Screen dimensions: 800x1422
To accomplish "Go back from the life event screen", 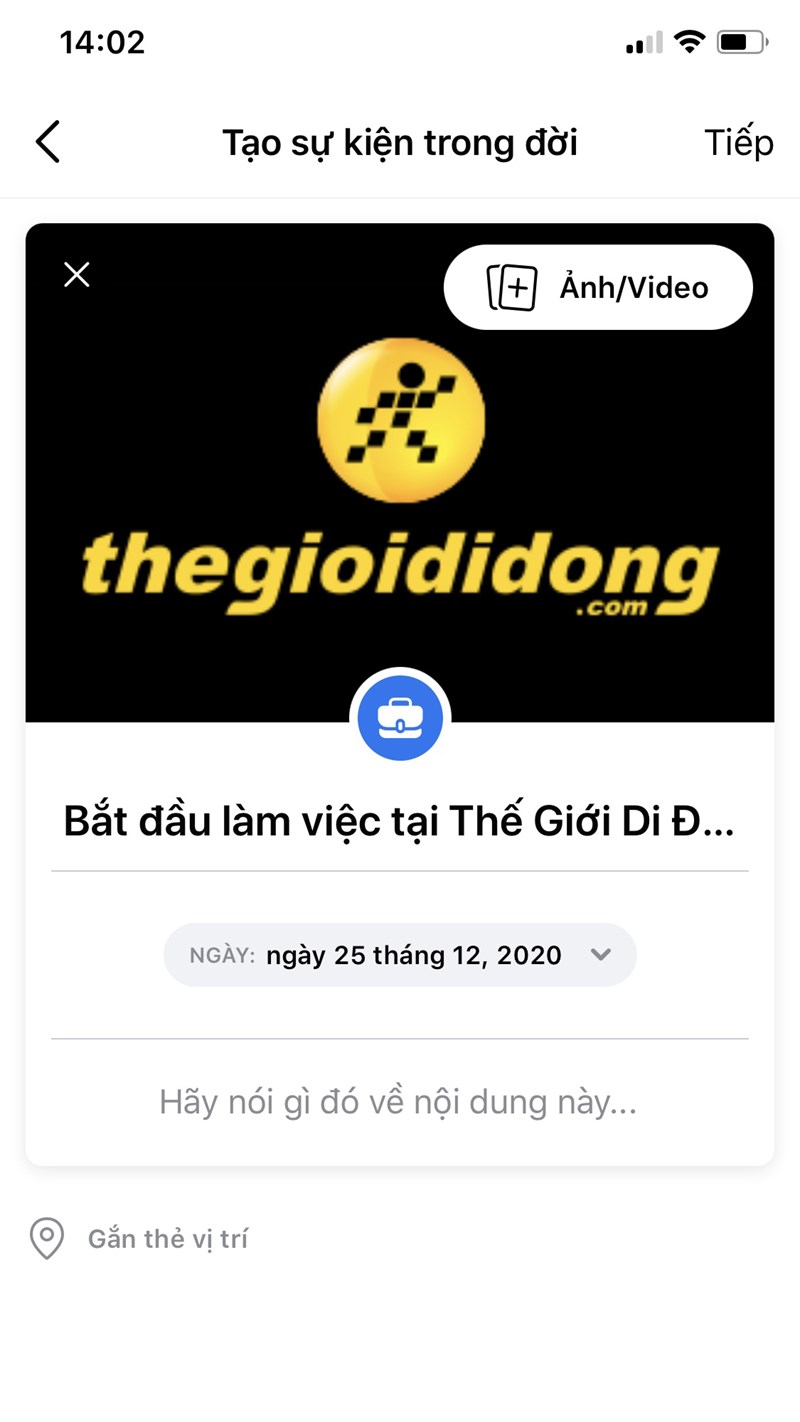I will [48, 142].
